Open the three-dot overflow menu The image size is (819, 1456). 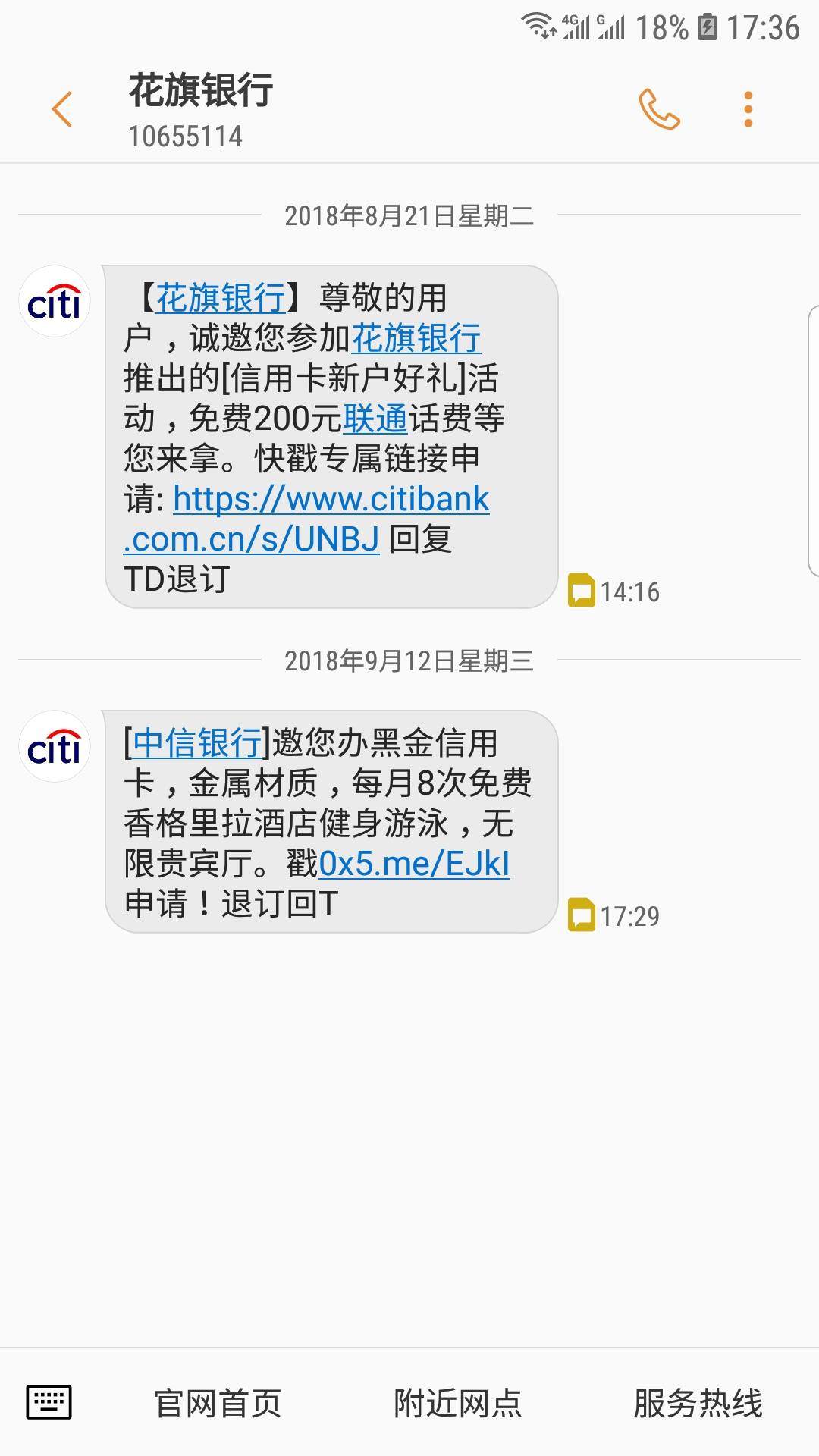[748, 109]
